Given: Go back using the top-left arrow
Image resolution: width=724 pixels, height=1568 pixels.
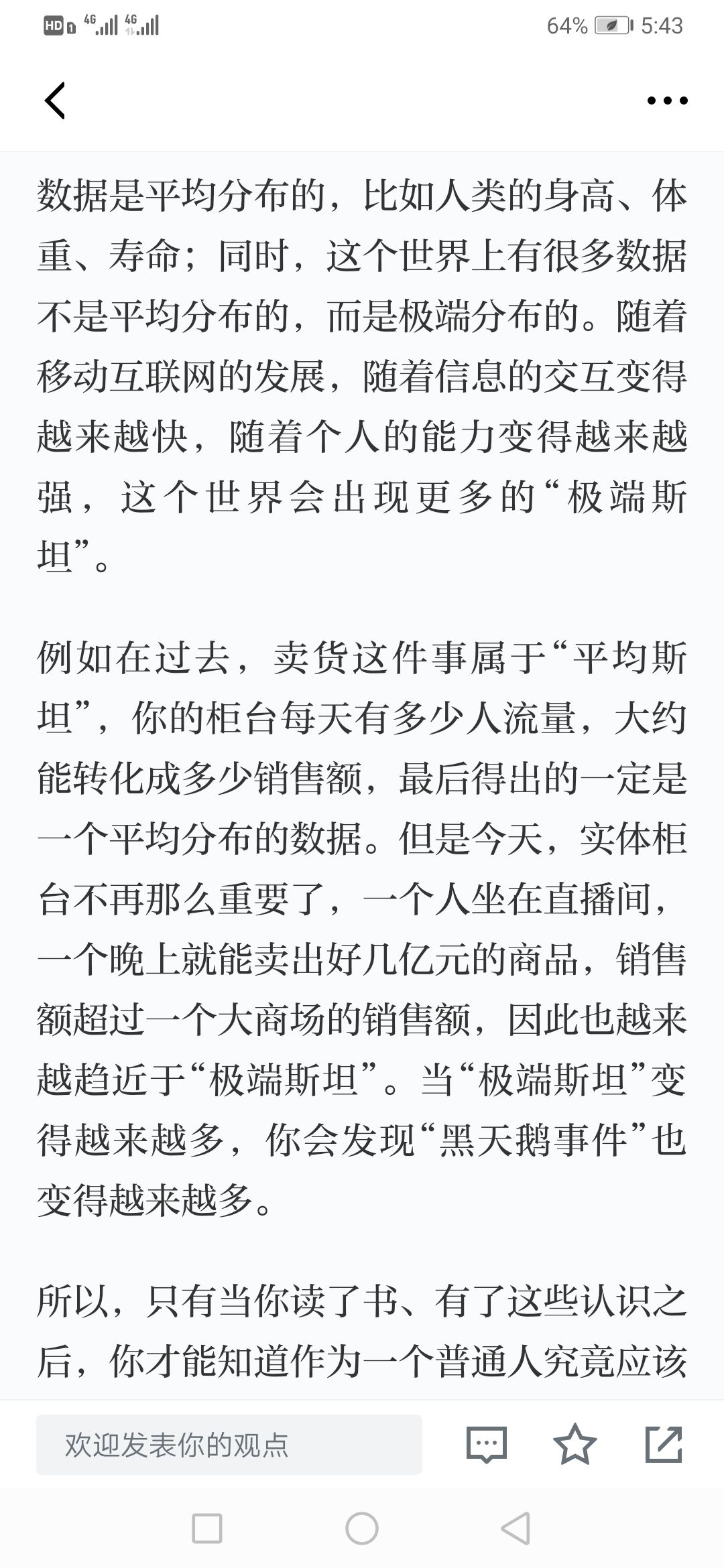Looking at the screenshot, I should [x=55, y=101].
